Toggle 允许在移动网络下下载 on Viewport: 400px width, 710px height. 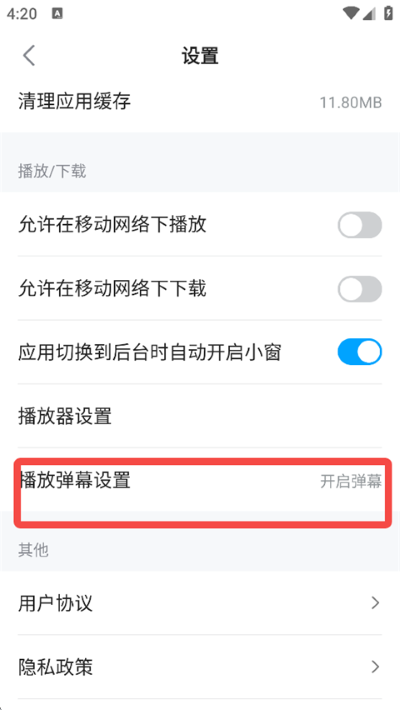[360, 289]
